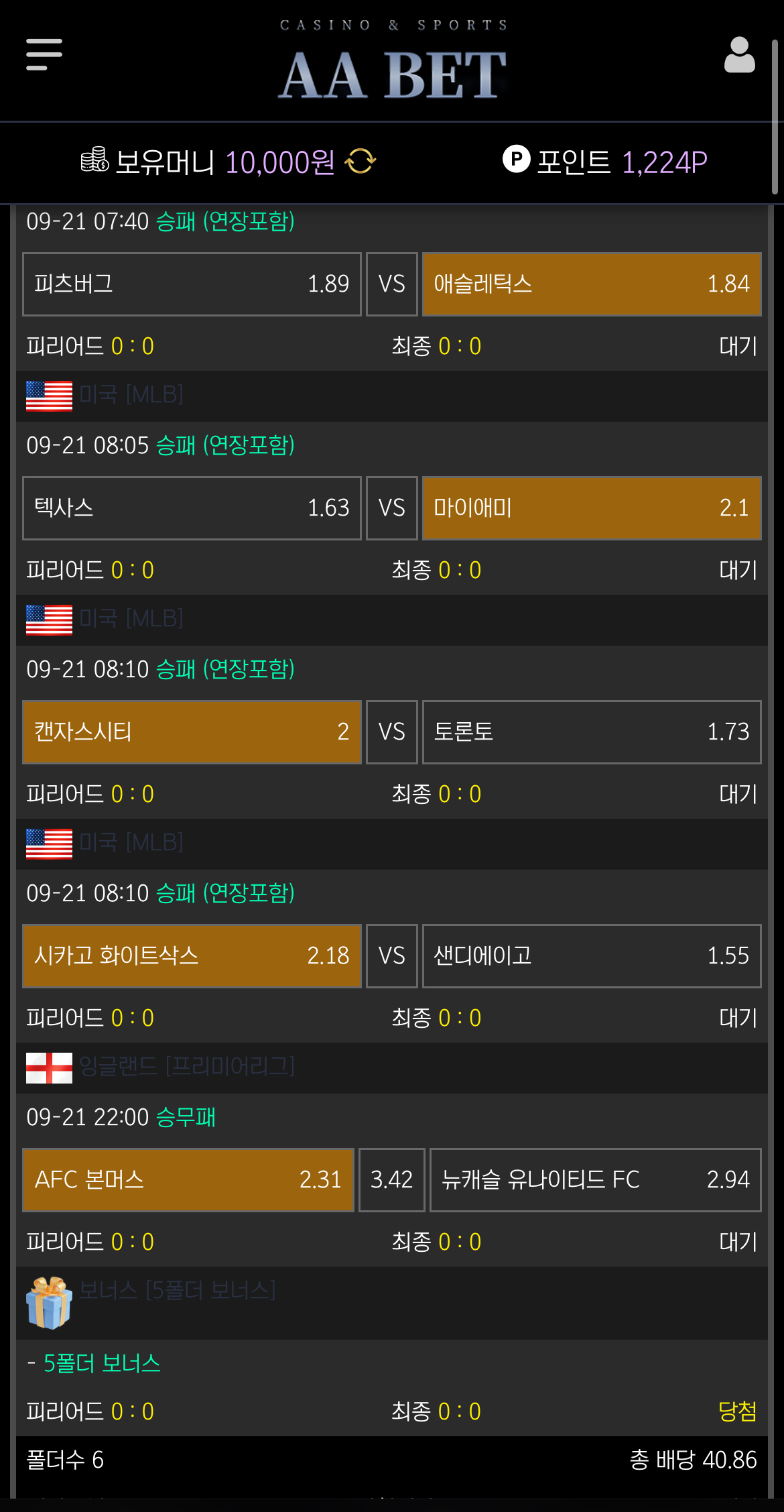Select 토론토 at odds 1.73
Image resolution: width=784 pixels, height=1512 pixels.
pos(592,732)
